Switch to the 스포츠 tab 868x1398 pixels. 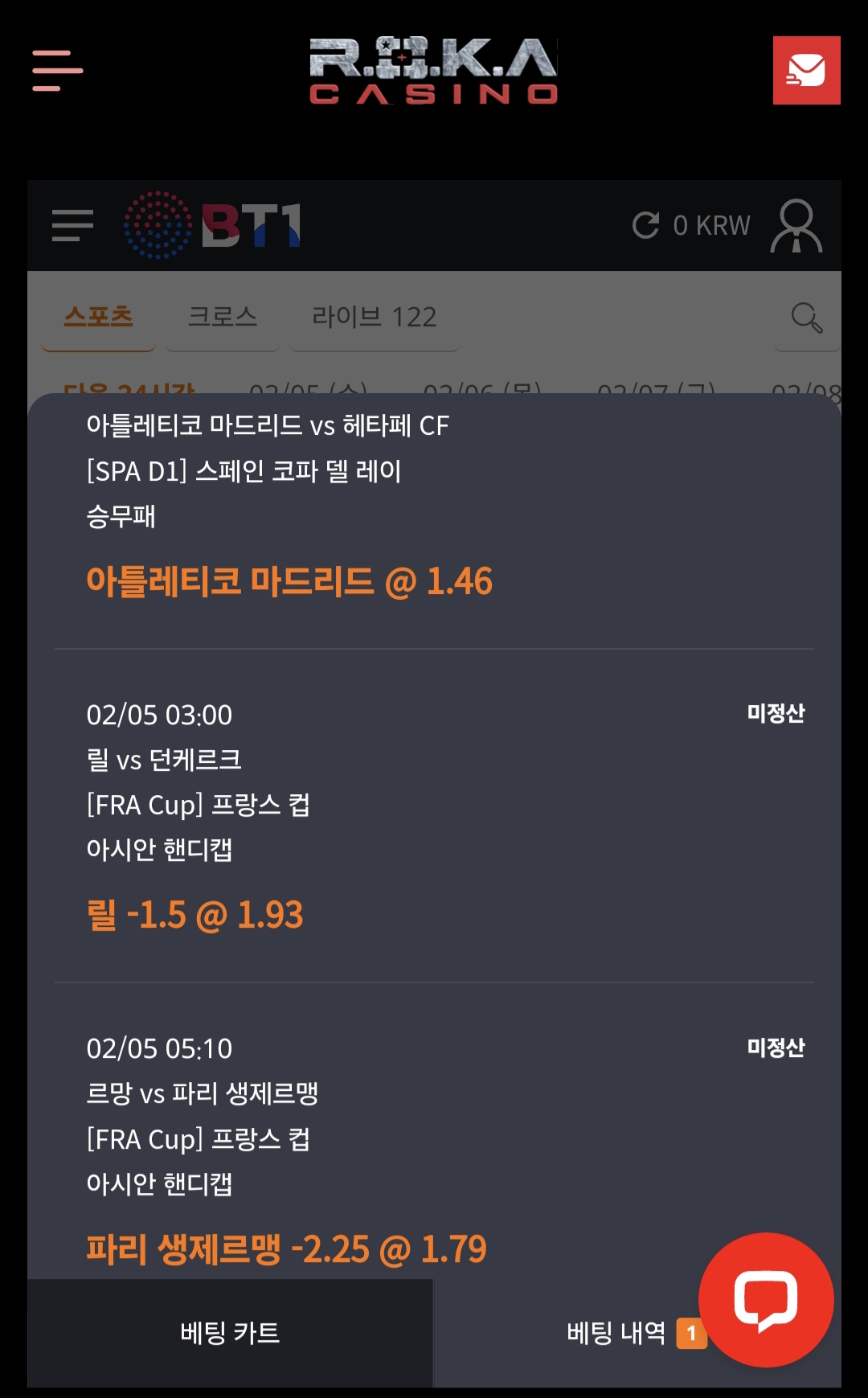(x=98, y=317)
